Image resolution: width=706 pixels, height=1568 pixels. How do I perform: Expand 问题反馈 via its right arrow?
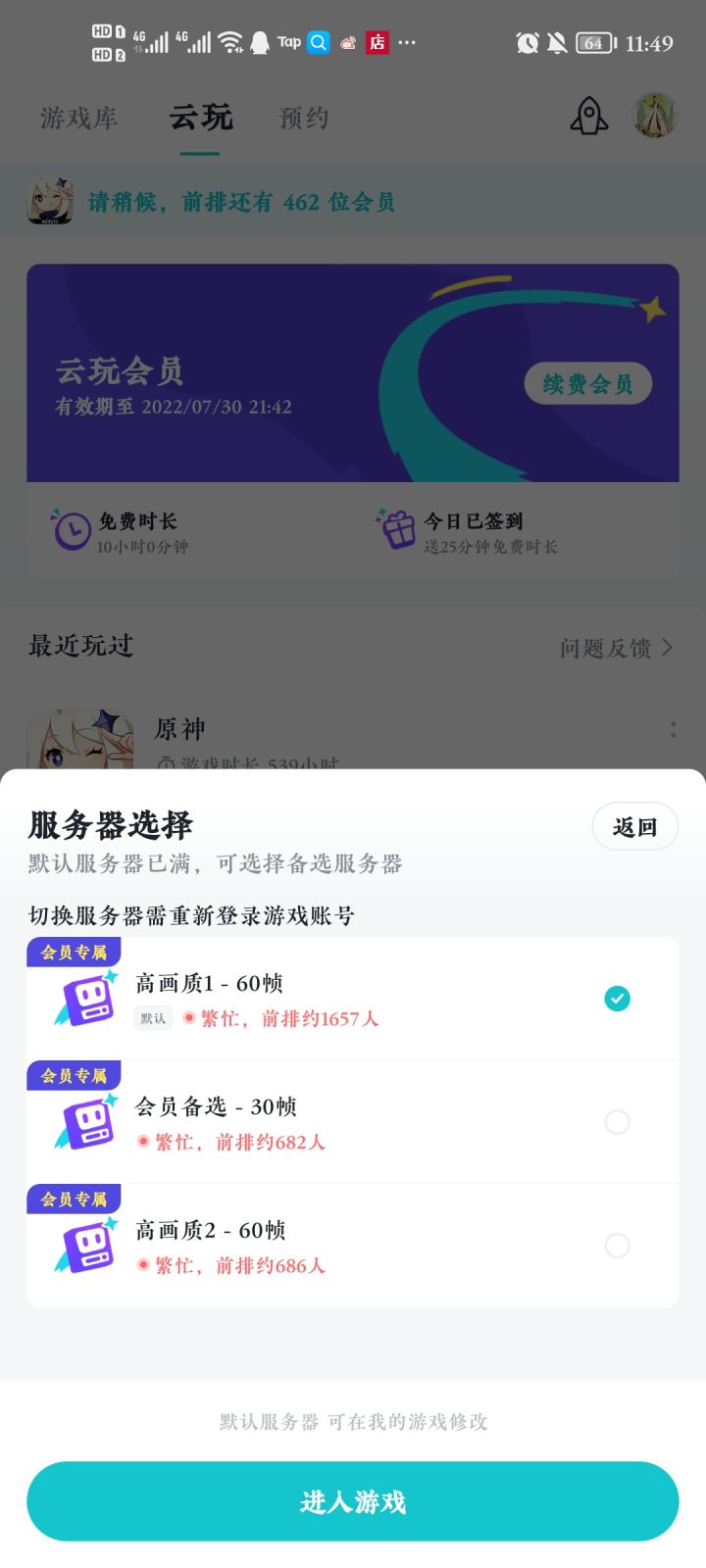(x=667, y=648)
